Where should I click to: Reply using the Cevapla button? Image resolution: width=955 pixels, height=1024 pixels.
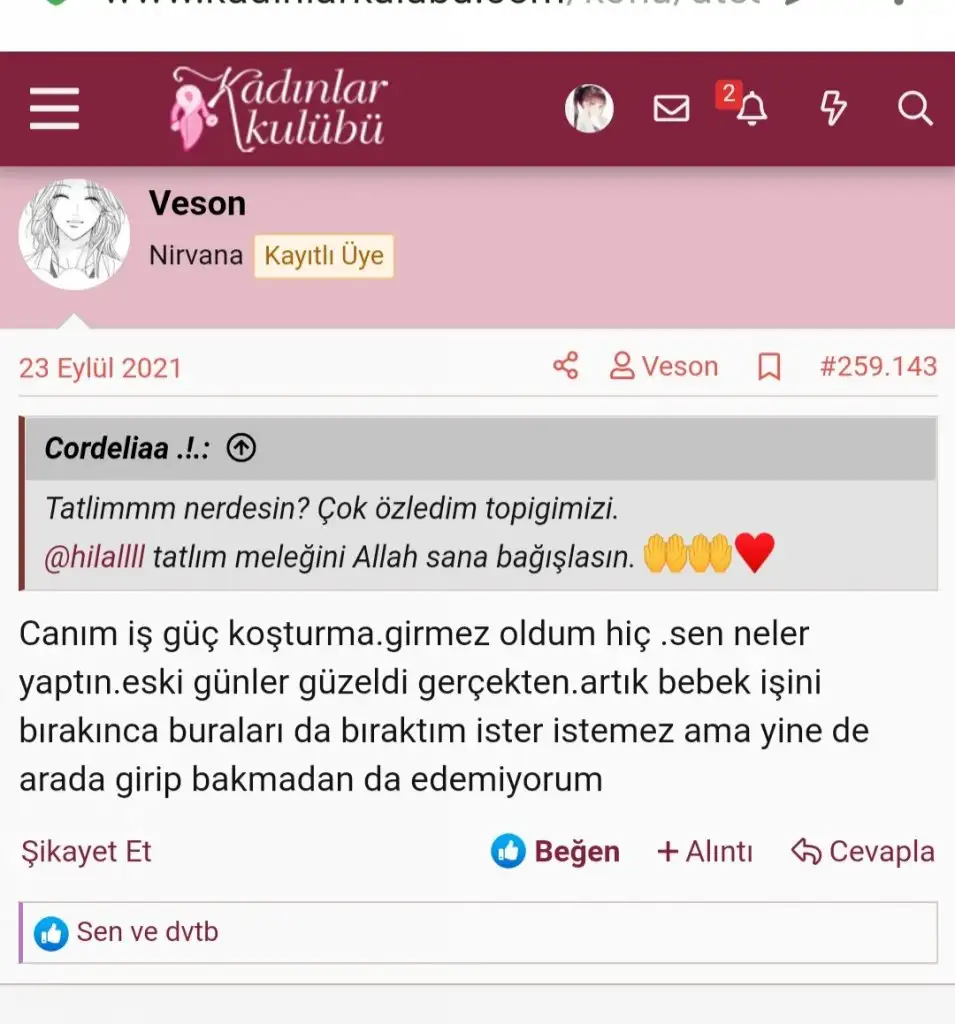coord(862,852)
